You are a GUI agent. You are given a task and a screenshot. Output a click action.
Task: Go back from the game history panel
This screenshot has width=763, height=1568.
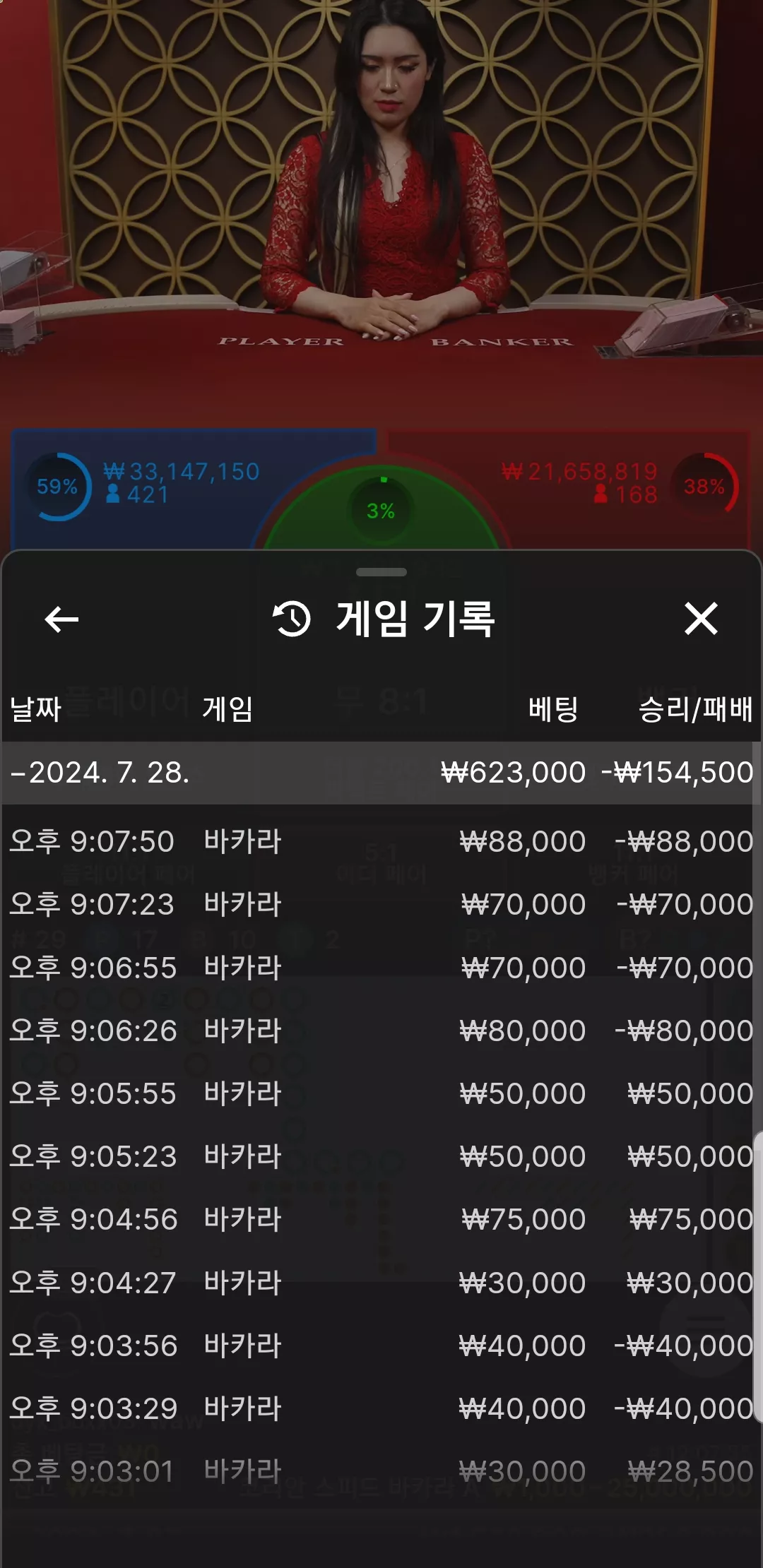click(61, 619)
